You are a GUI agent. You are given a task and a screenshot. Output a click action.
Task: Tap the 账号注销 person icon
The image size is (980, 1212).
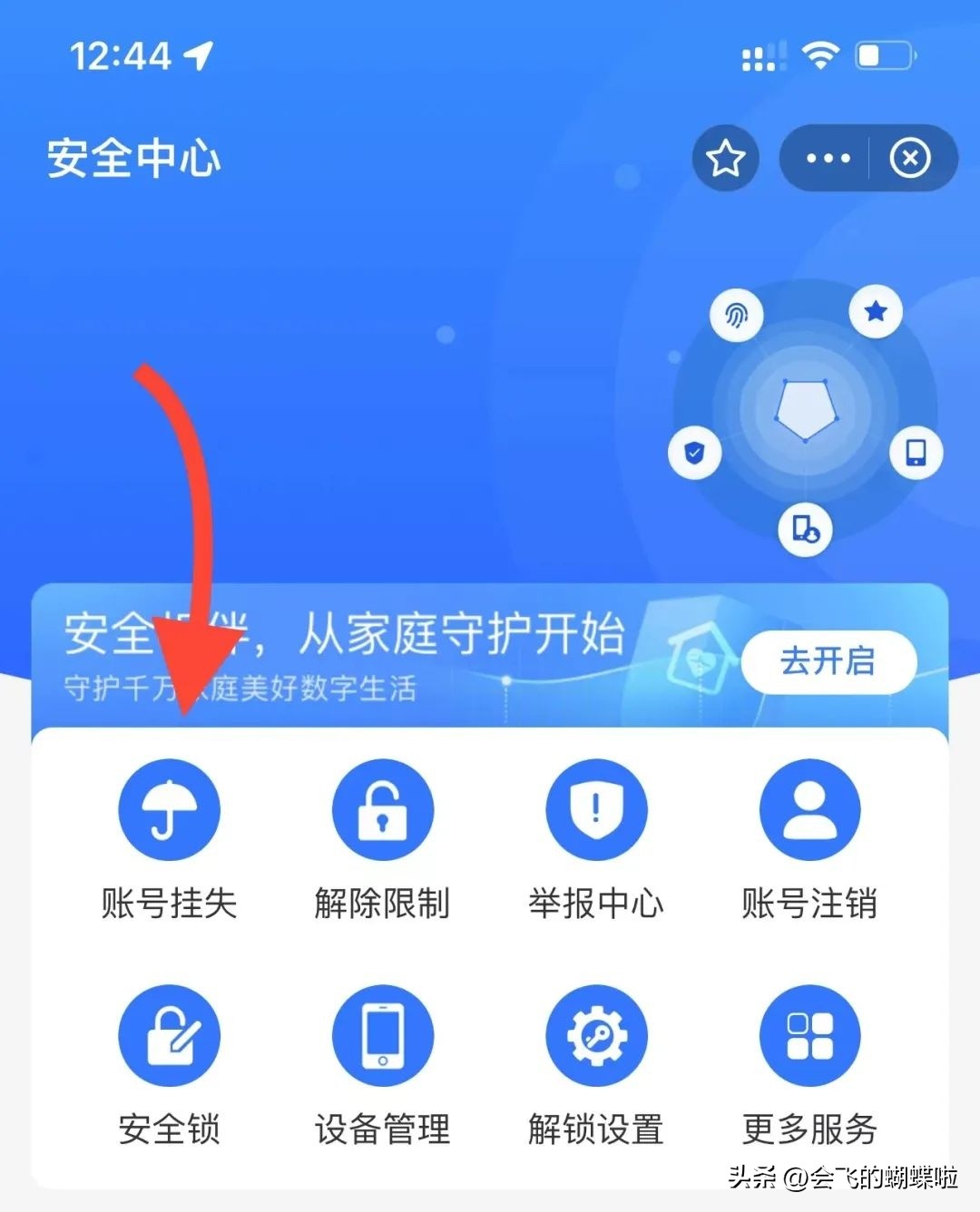[809, 810]
